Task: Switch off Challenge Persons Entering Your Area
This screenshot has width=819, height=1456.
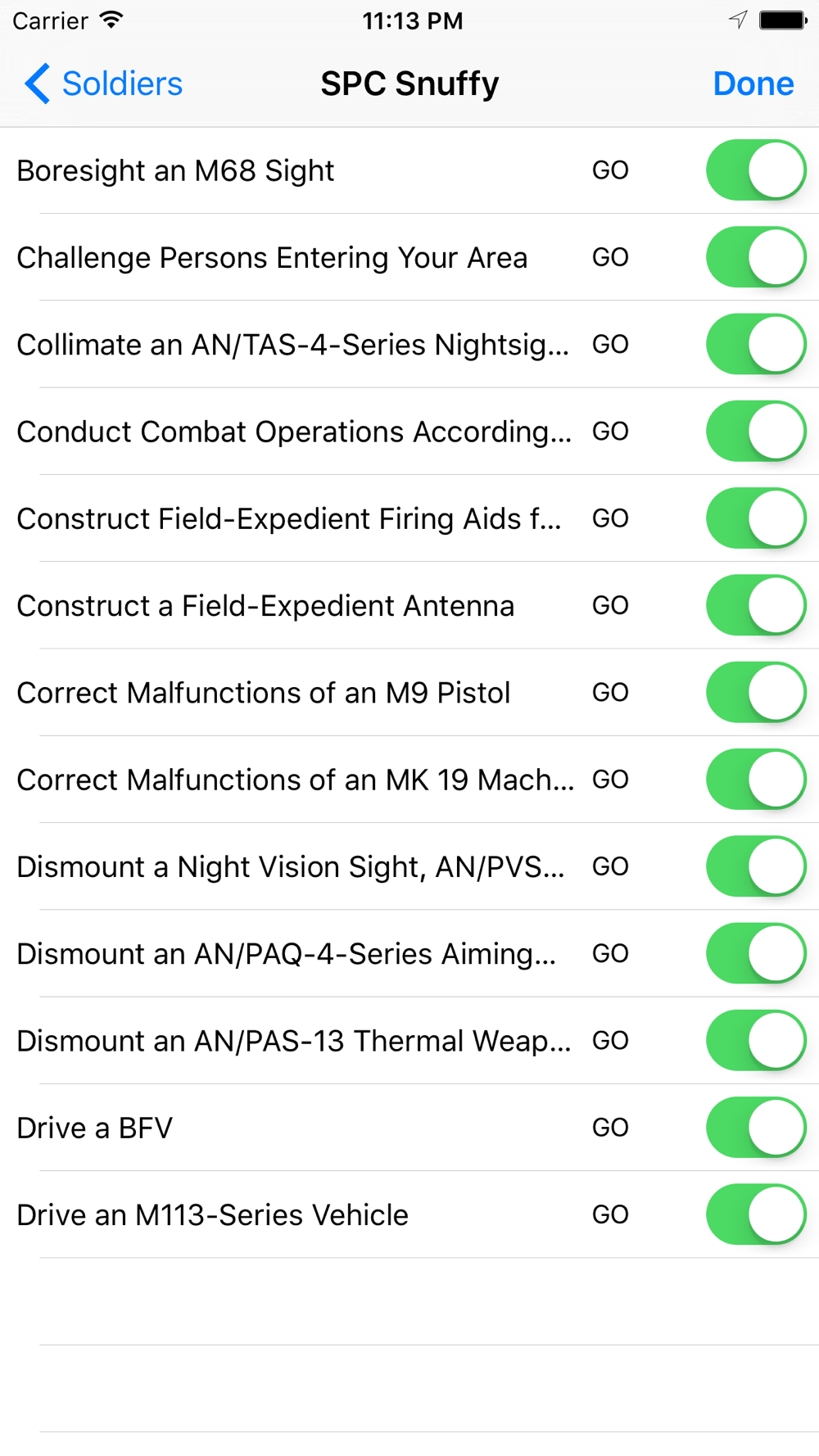Action: point(756,257)
